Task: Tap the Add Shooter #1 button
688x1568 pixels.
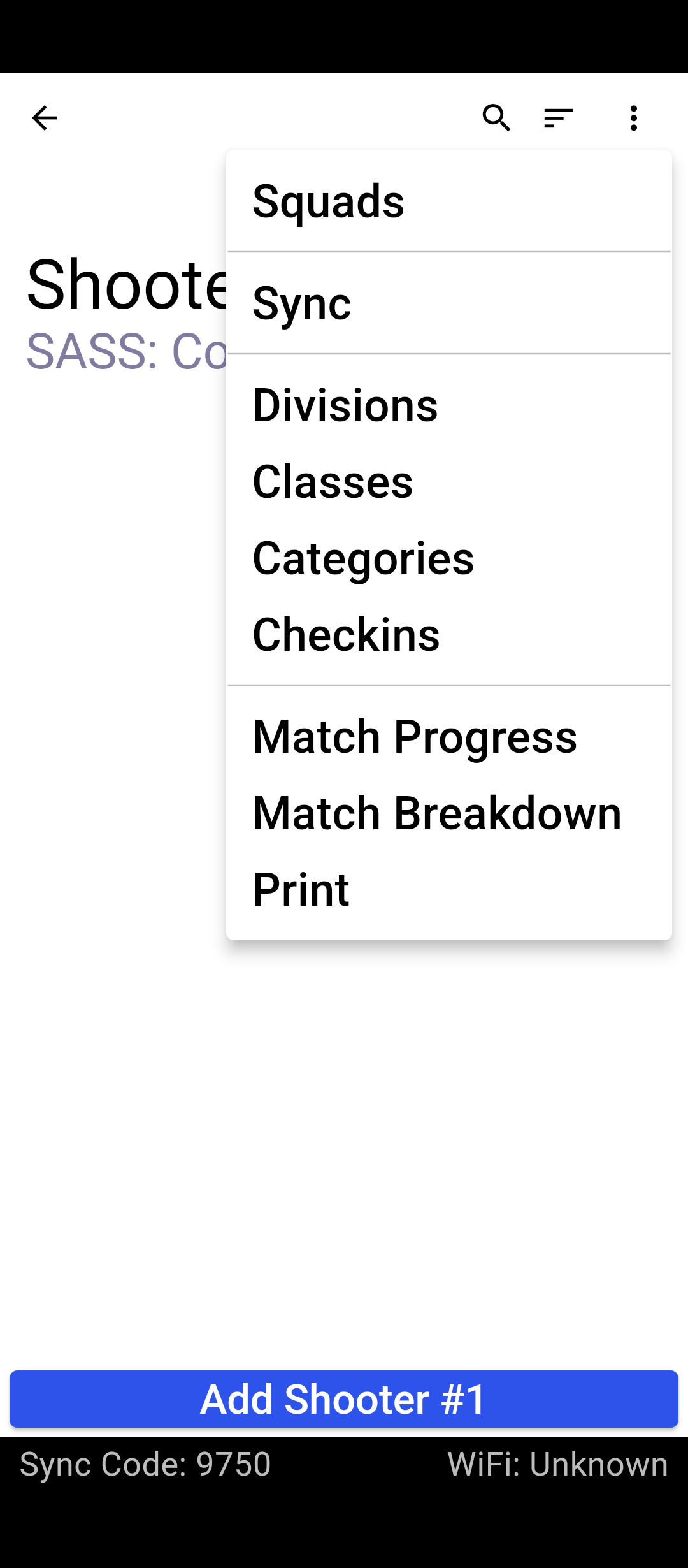Action: 344,1399
